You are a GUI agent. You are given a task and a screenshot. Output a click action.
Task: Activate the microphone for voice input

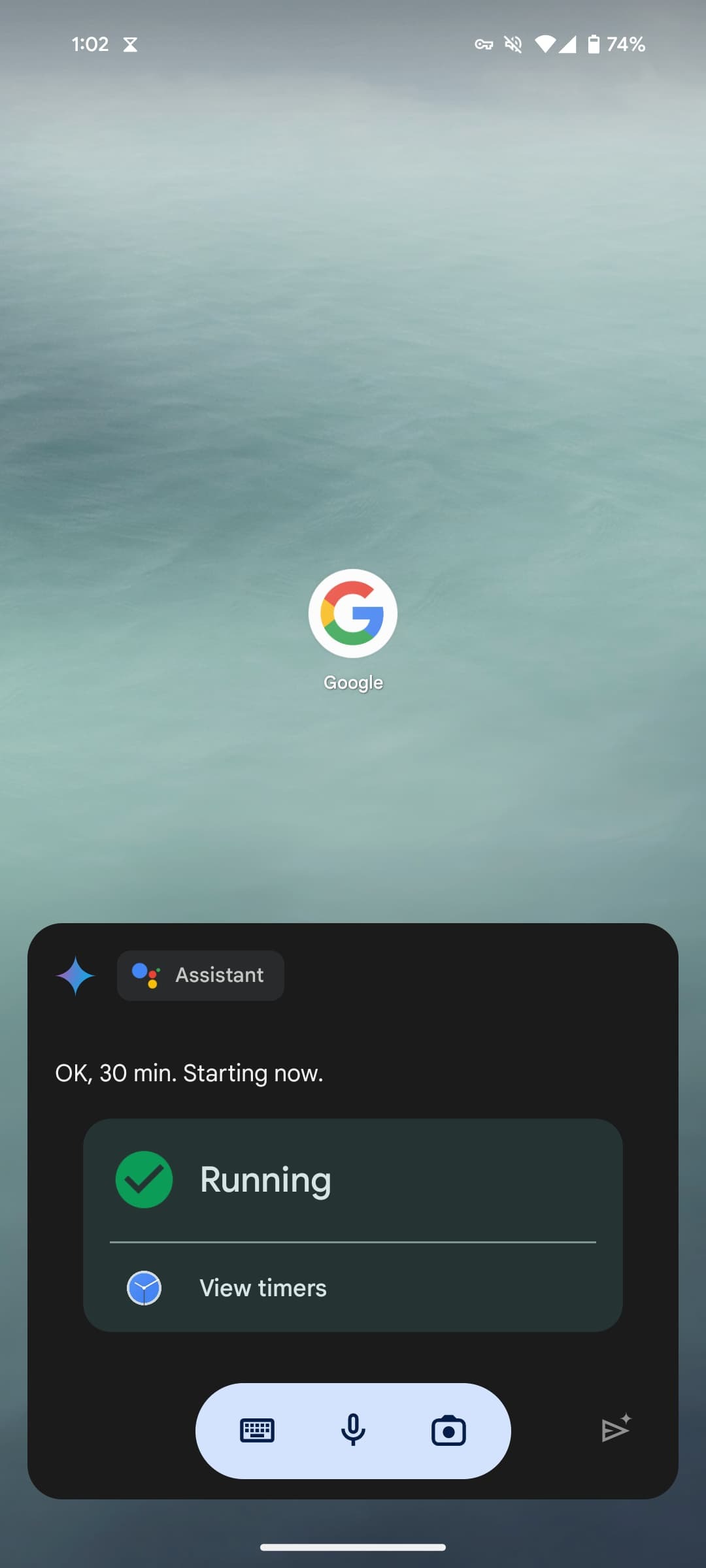pyautogui.click(x=353, y=1430)
